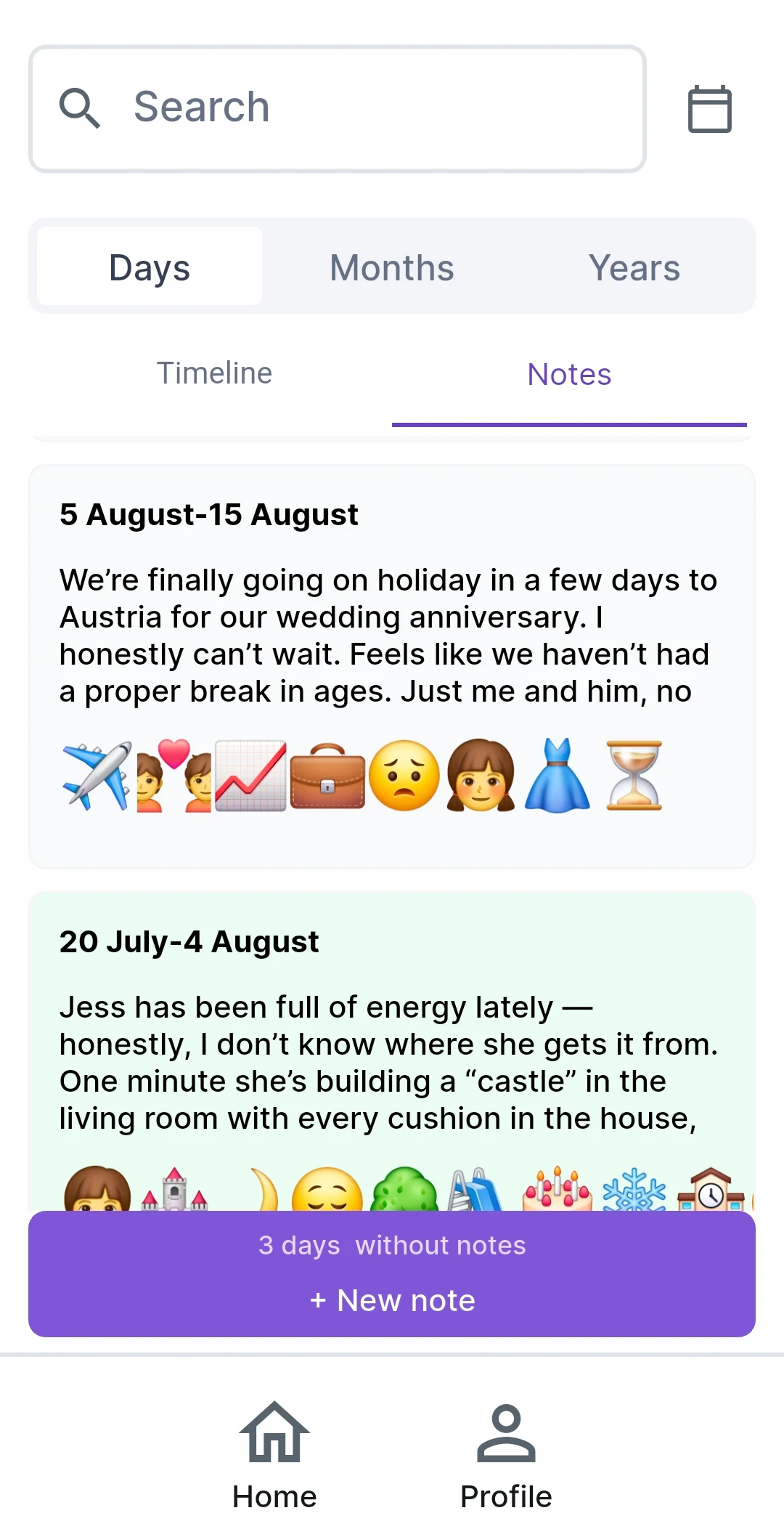Image resolution: width=784 pixels, height=1529 pixels.
Task: Go to the Home tab
Action: click(274, 1456)
